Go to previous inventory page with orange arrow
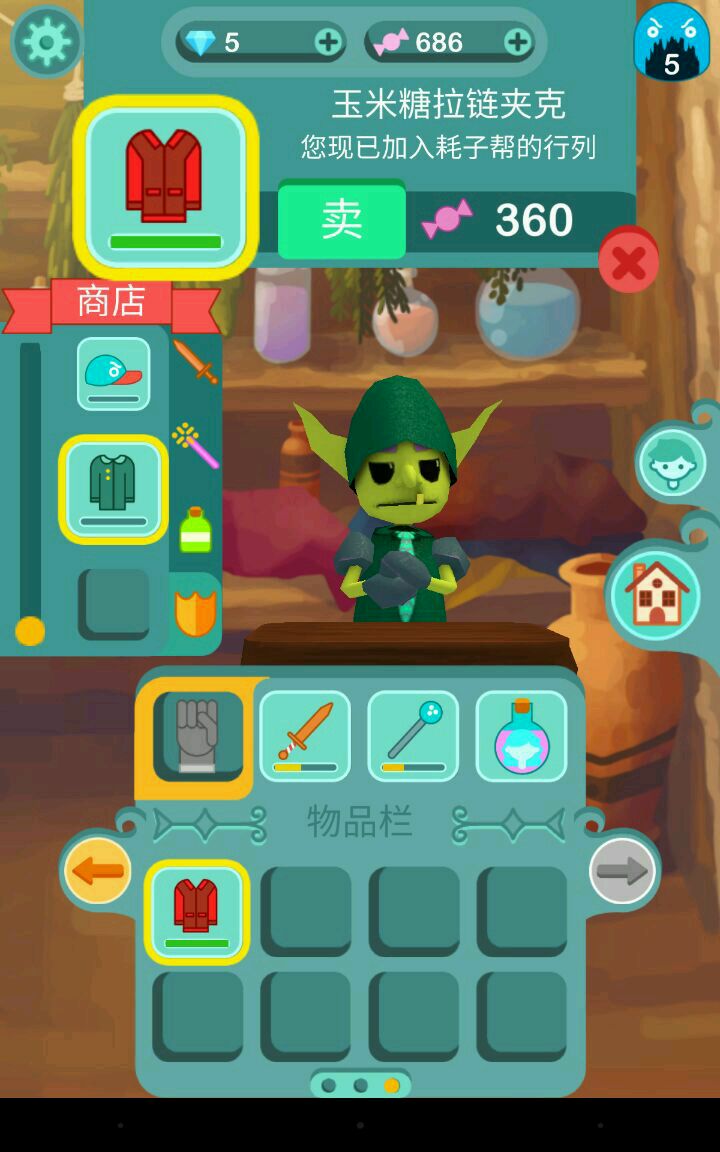The height and width of the screenshot is (1152, 720). (x=98, y=871)
